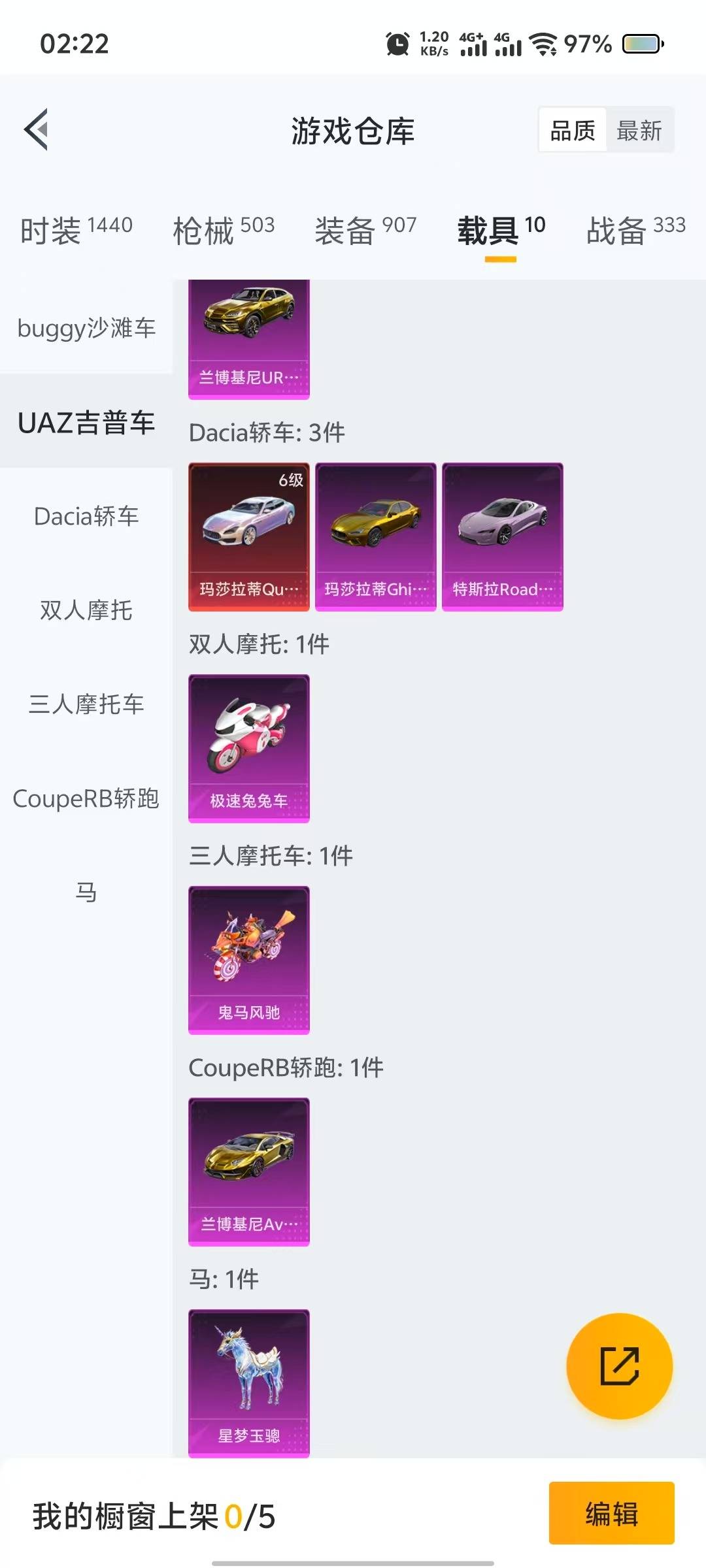Switch to the 枪械 tab

(224, 230)
